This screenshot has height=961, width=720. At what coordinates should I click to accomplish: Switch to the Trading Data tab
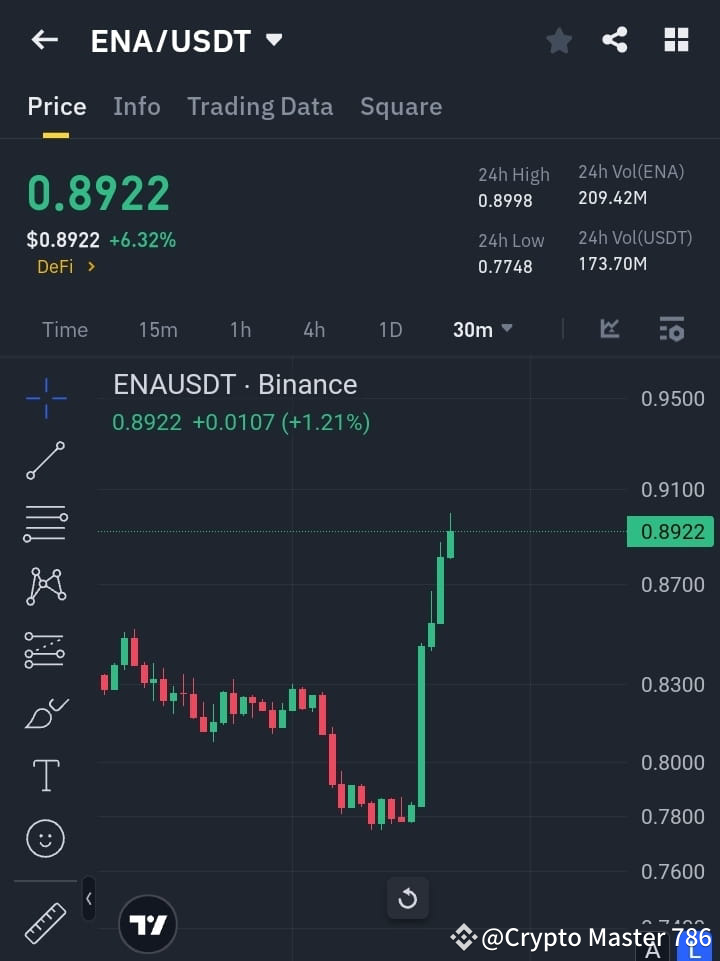click(x=260, y=106)
